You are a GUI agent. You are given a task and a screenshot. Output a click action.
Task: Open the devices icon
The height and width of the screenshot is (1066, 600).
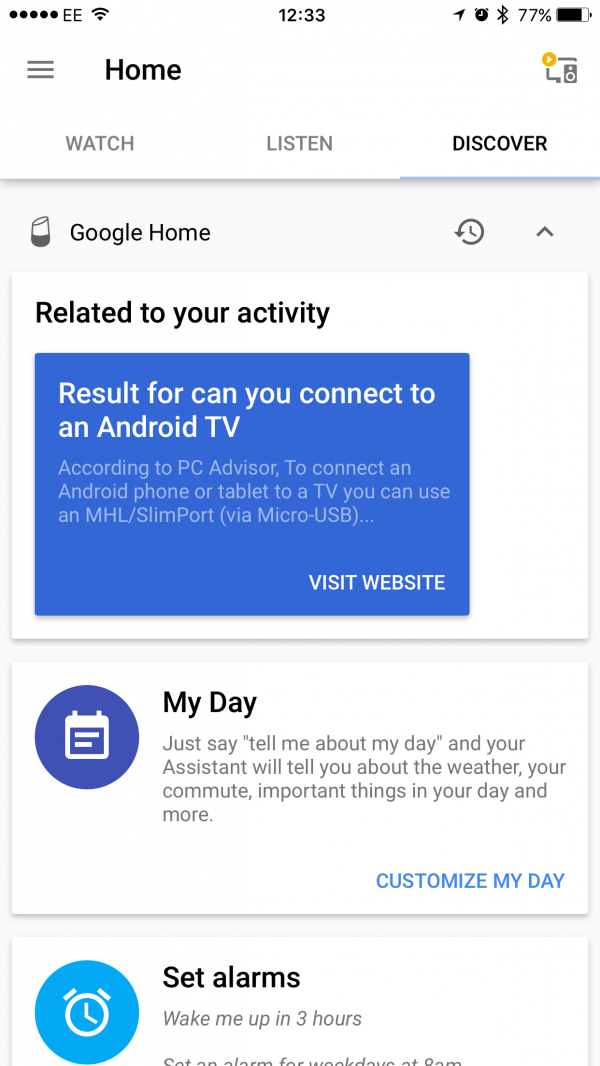coord(560,69)
